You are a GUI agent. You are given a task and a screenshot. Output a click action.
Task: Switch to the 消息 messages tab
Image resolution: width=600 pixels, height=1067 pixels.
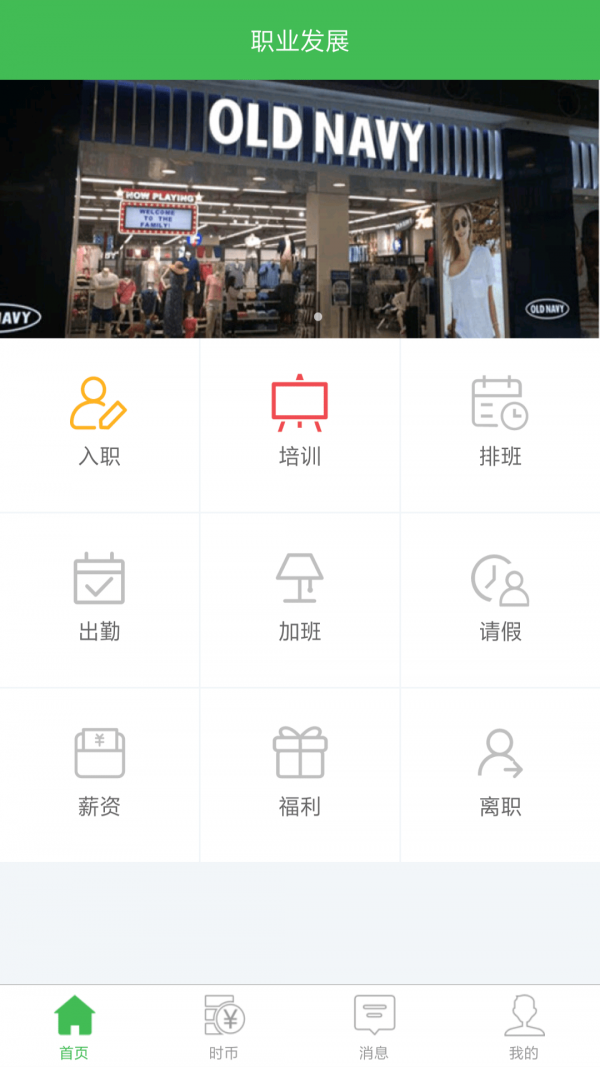click(374, 1027)
